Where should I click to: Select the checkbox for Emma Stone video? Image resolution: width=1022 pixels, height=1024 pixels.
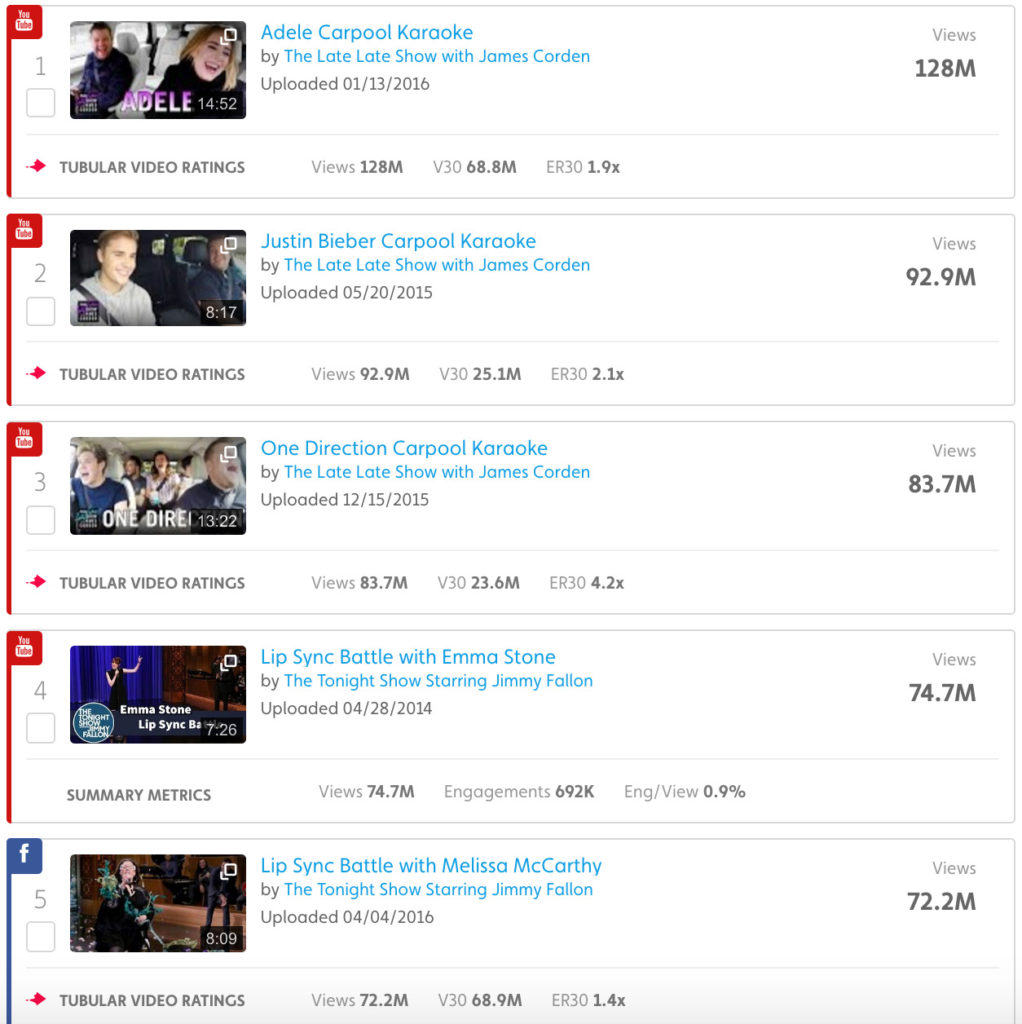(x=40, y=728)
